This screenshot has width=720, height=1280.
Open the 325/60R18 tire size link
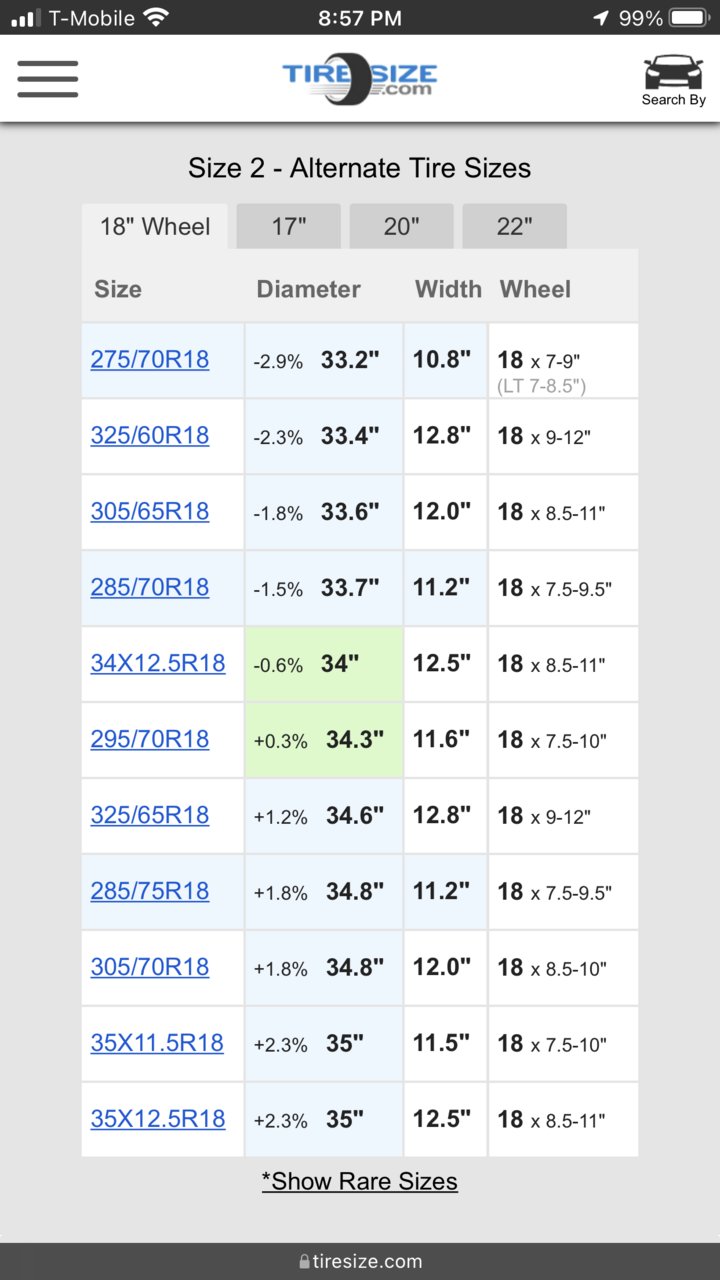pyautogui.click(x=150, y=436)
